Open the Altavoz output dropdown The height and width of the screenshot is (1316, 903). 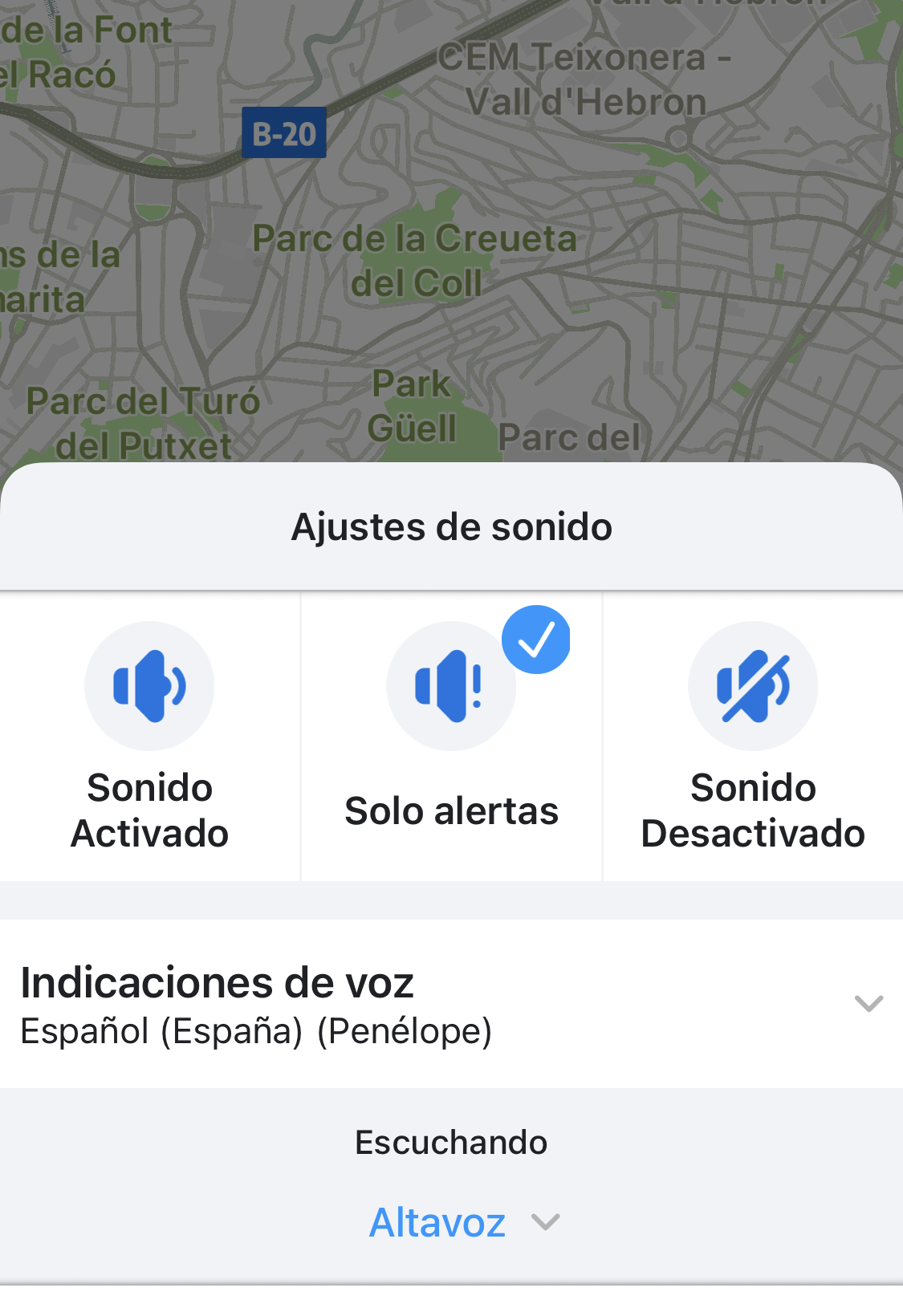462,1222
